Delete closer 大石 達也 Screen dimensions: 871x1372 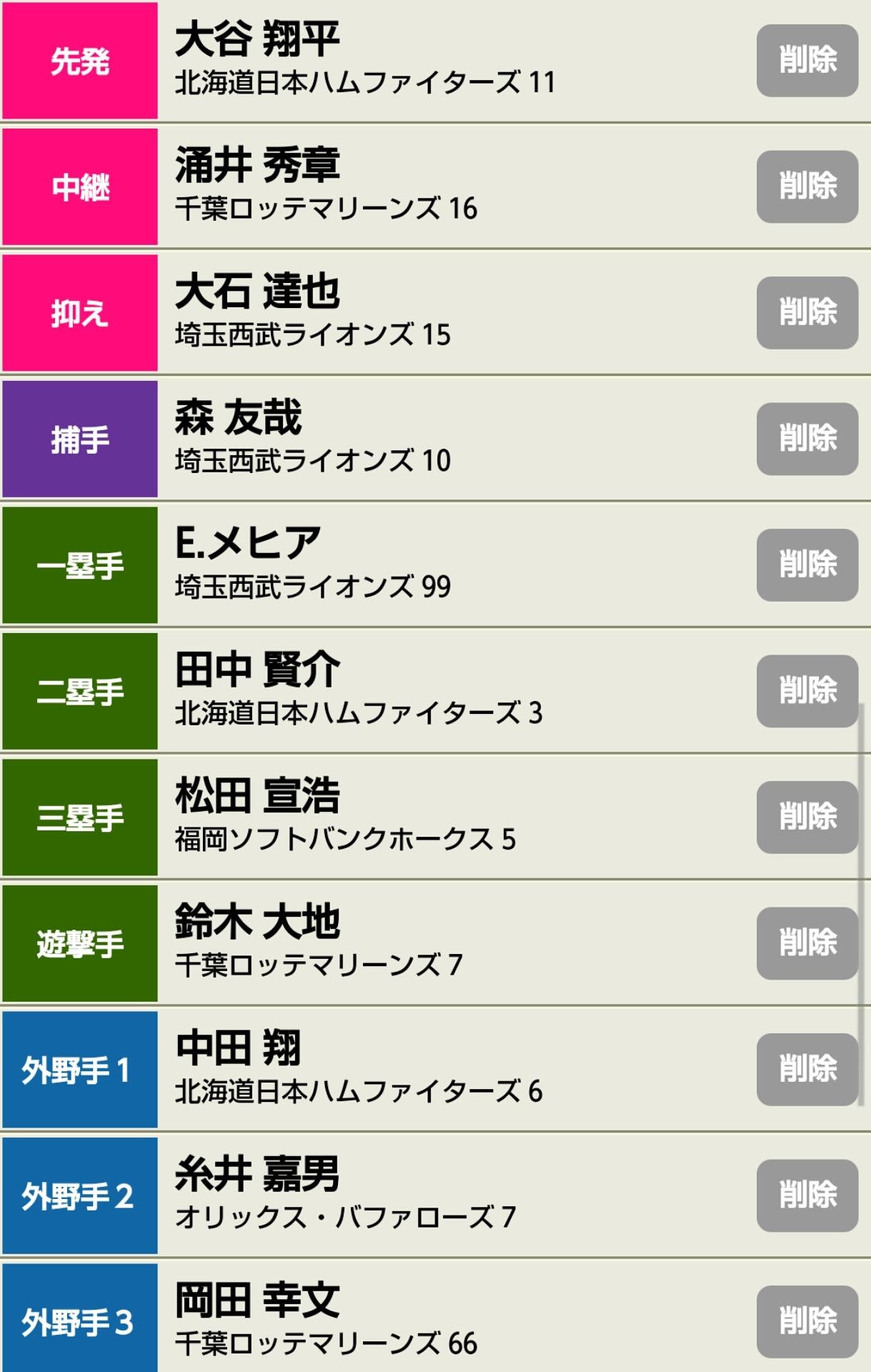coord(807,313)
